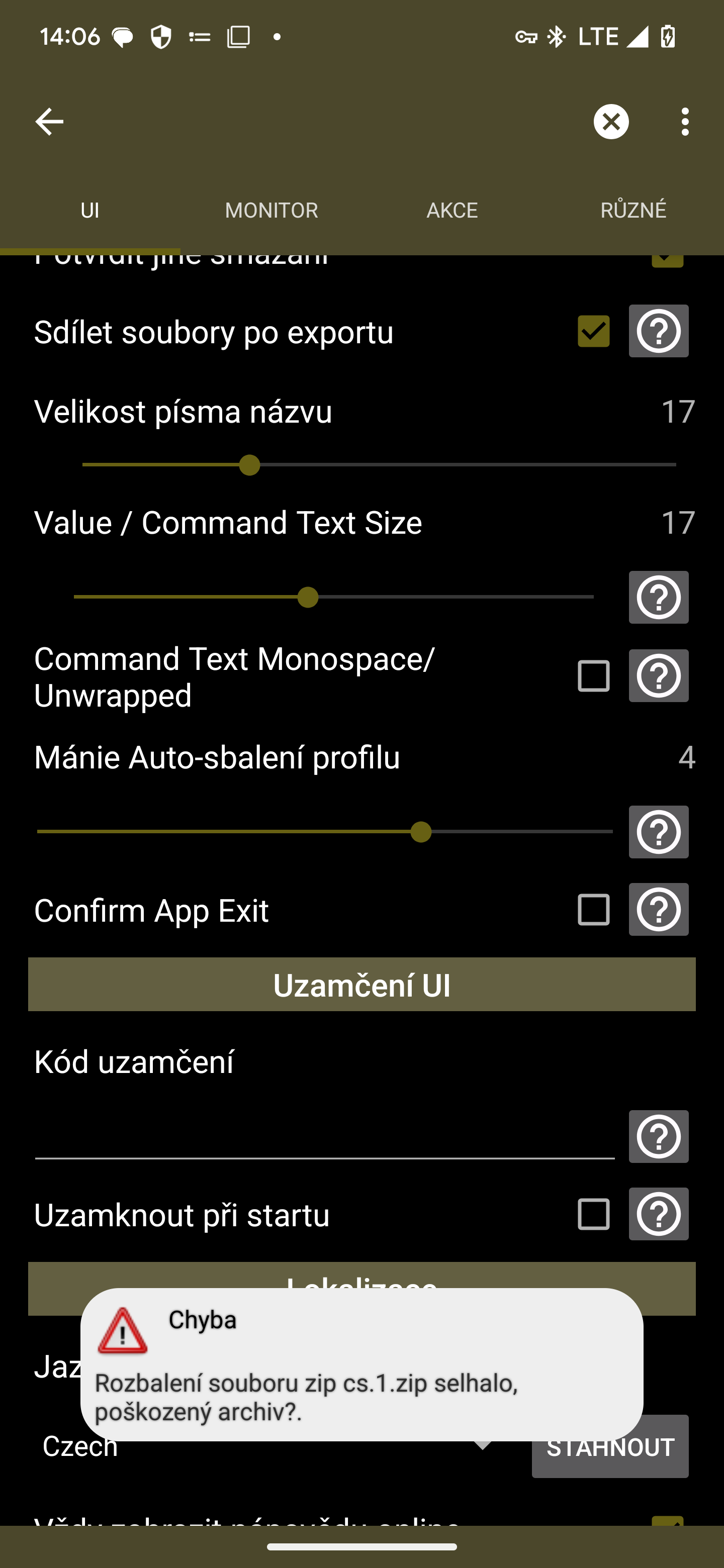Switch to the AKCE tab
Screen dimensions: 724x1568
point(452,211)
